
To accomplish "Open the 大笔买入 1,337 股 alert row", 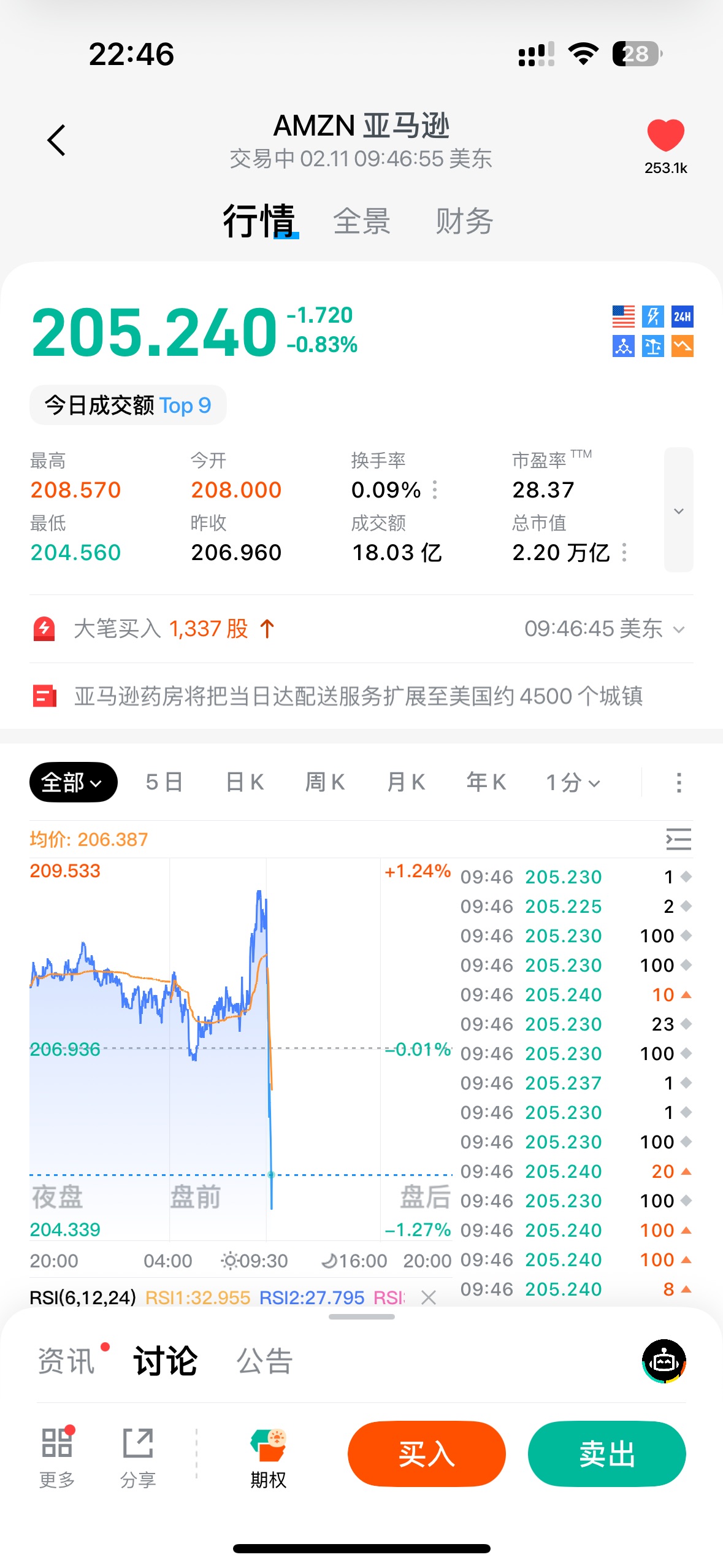I will pyautogui.click(x=361, y=629).
